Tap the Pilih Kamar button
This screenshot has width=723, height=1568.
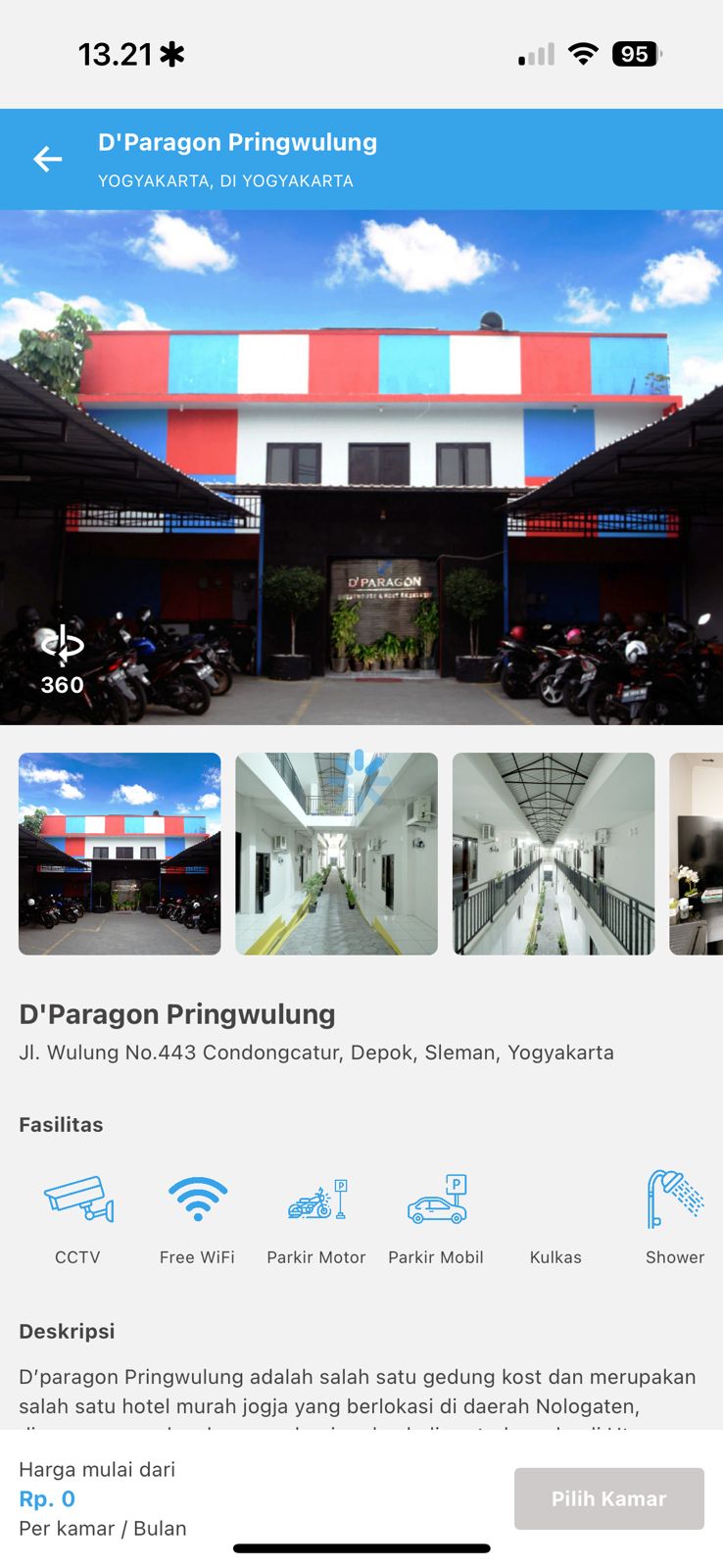(608, 1498)
